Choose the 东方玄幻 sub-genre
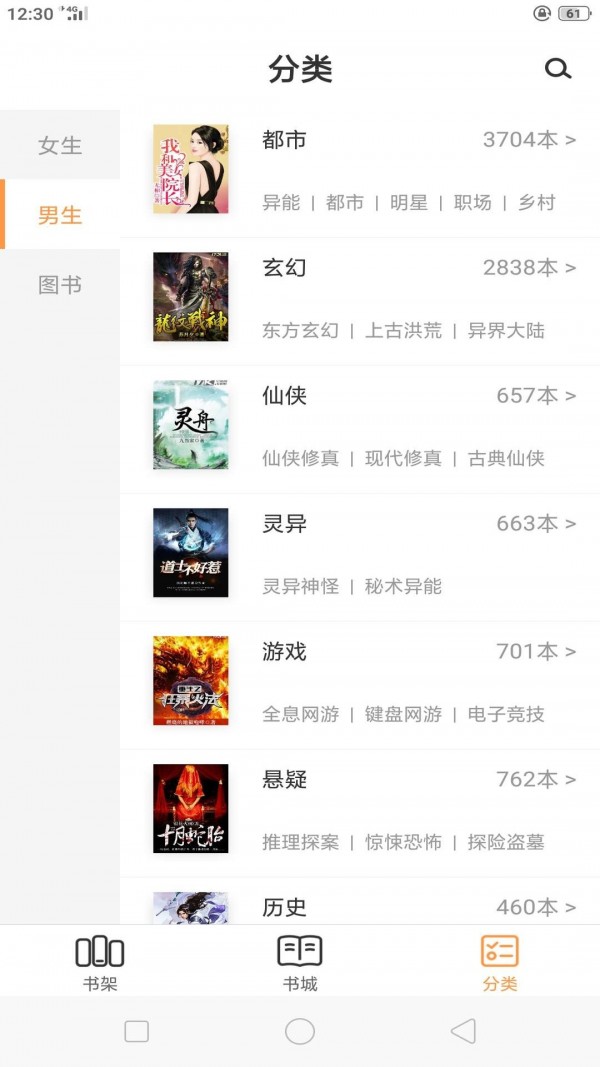The image size is (600, 1067). click(x=300, y=330)
